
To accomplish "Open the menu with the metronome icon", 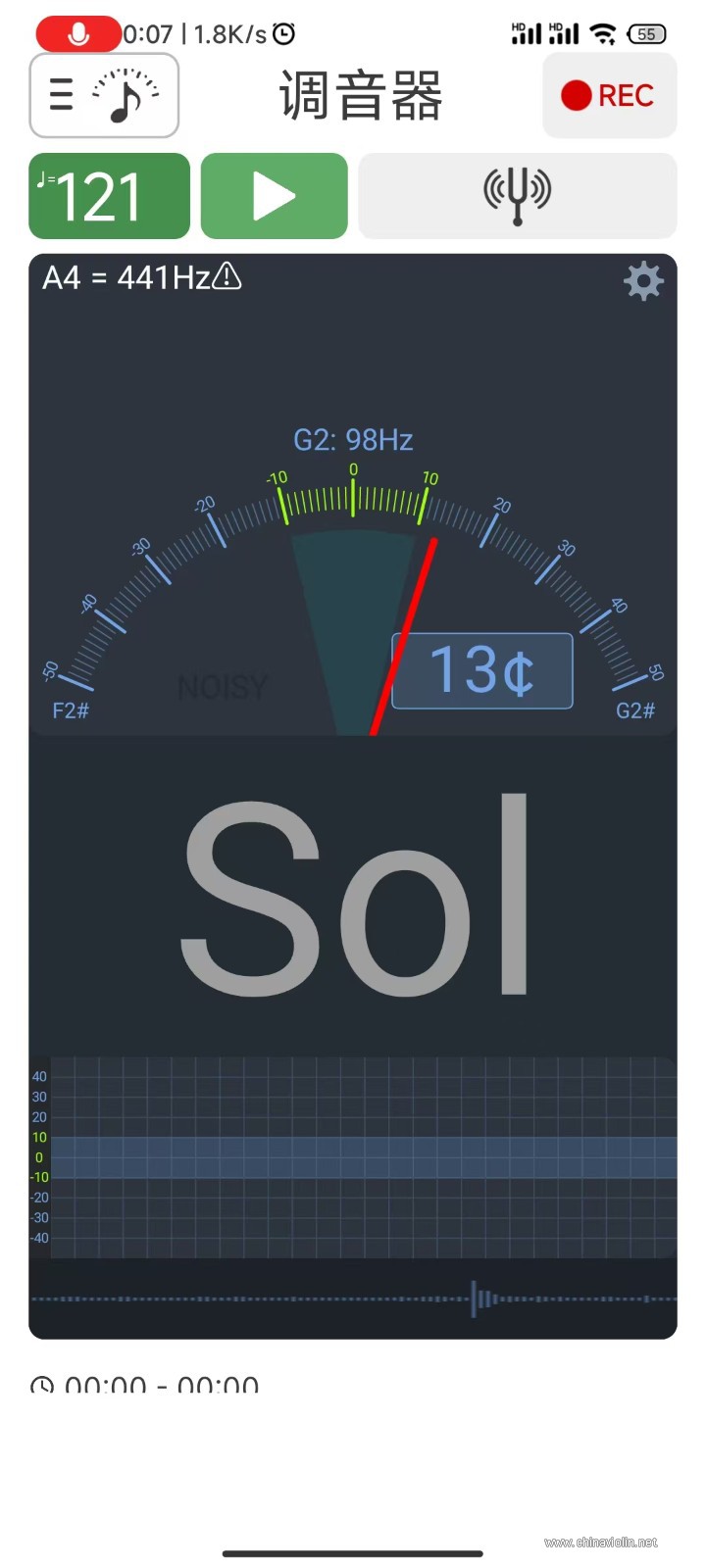I will tap(104, 95).
